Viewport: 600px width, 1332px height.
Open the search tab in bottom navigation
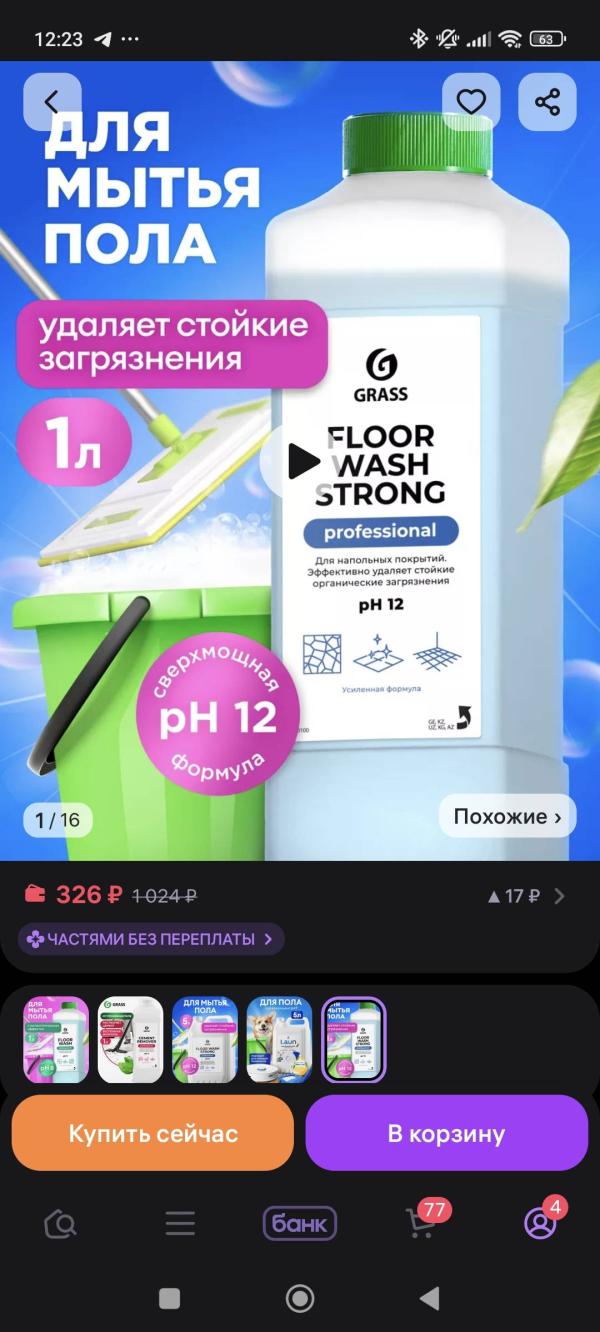pos(60,1224)
